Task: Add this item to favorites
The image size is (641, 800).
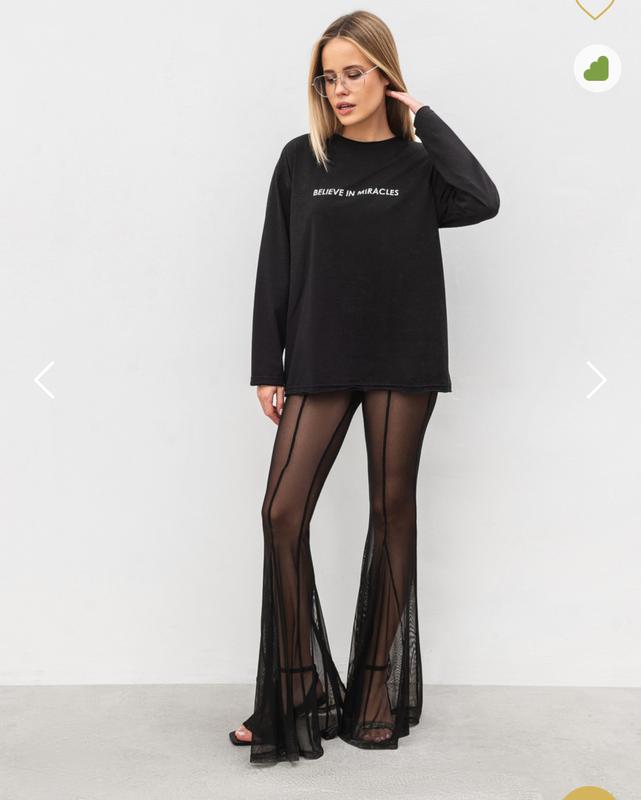Action: coord(595,8)
